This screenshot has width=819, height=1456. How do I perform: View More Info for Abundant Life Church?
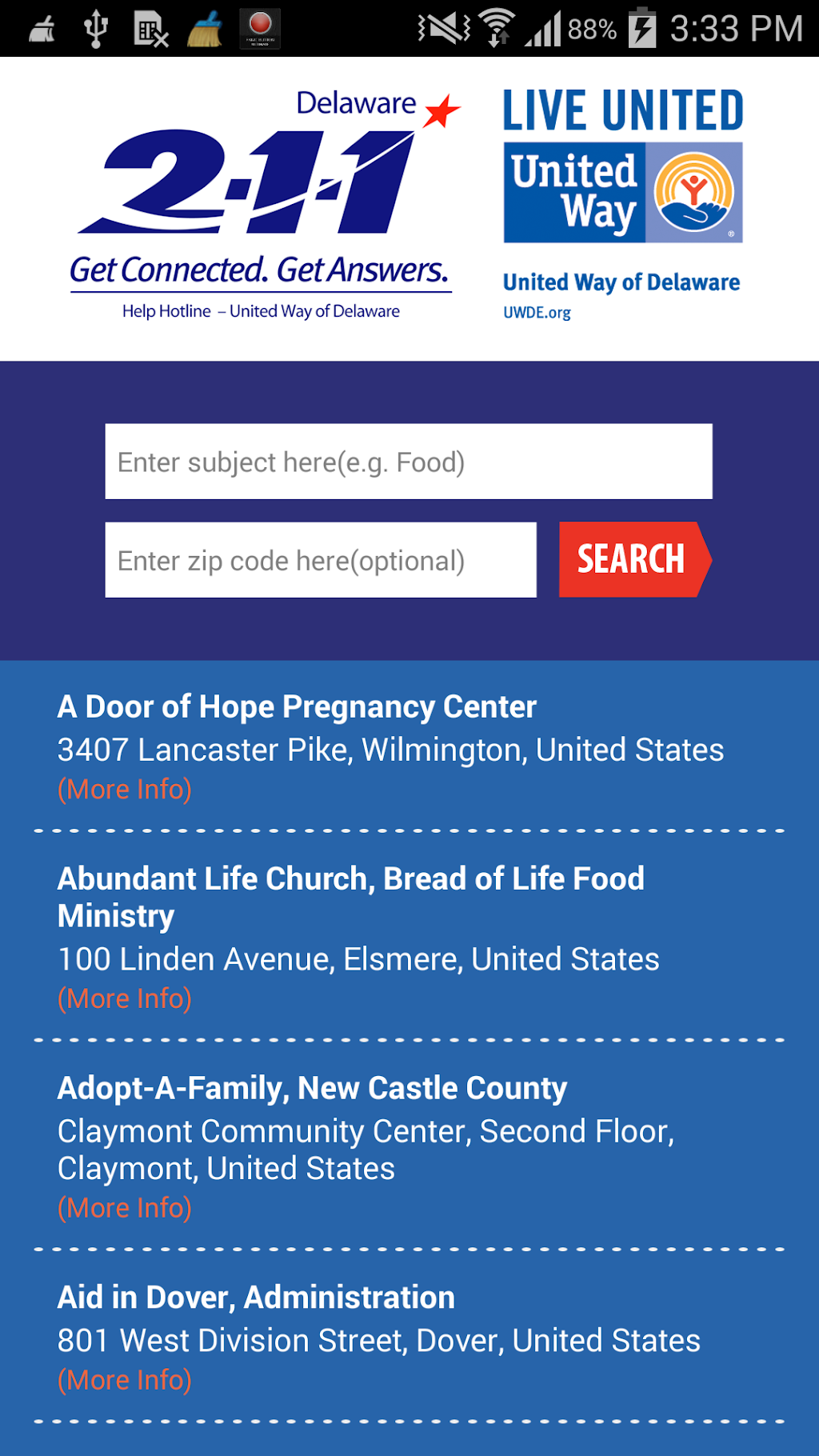tap(125, 998)
